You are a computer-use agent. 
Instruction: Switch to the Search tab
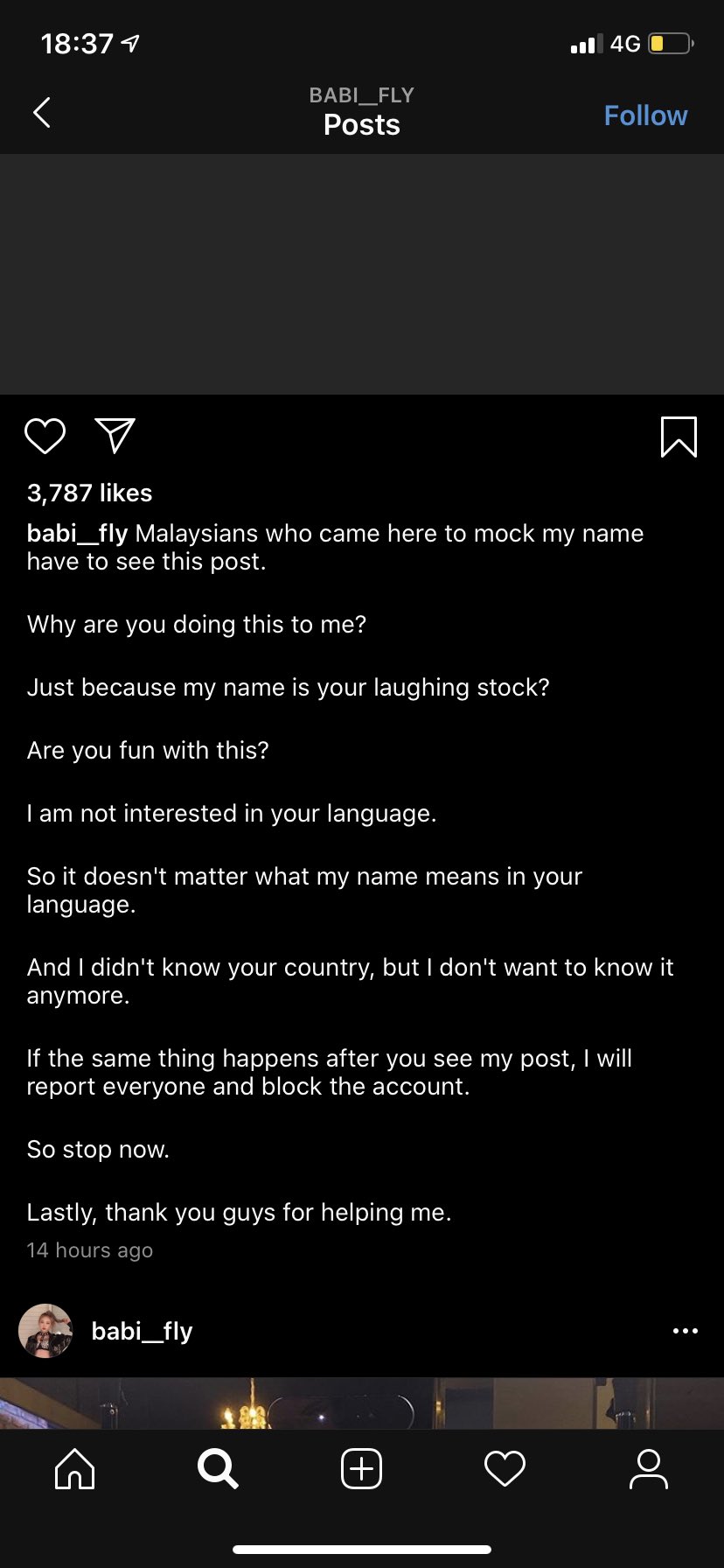(x=218, y=1468)
